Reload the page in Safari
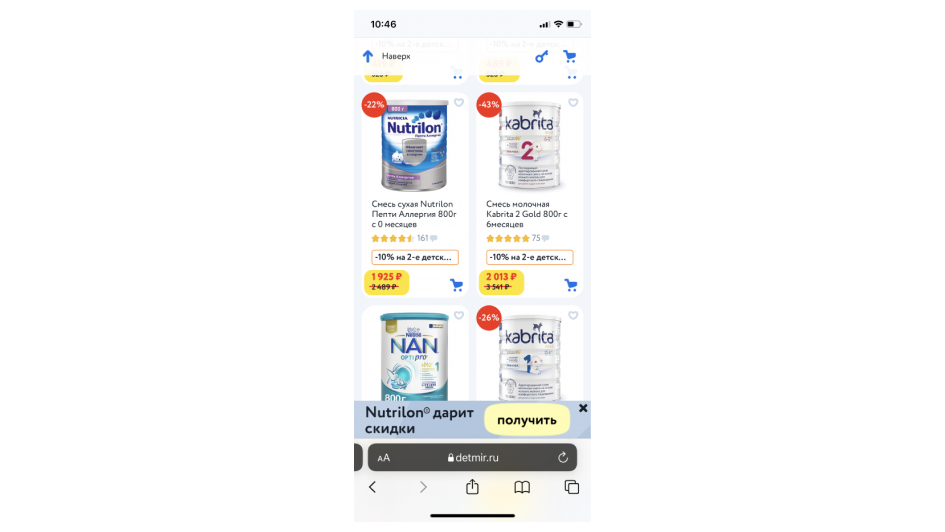This screenshot has width=945, height=532. click(x=563, y=457)
